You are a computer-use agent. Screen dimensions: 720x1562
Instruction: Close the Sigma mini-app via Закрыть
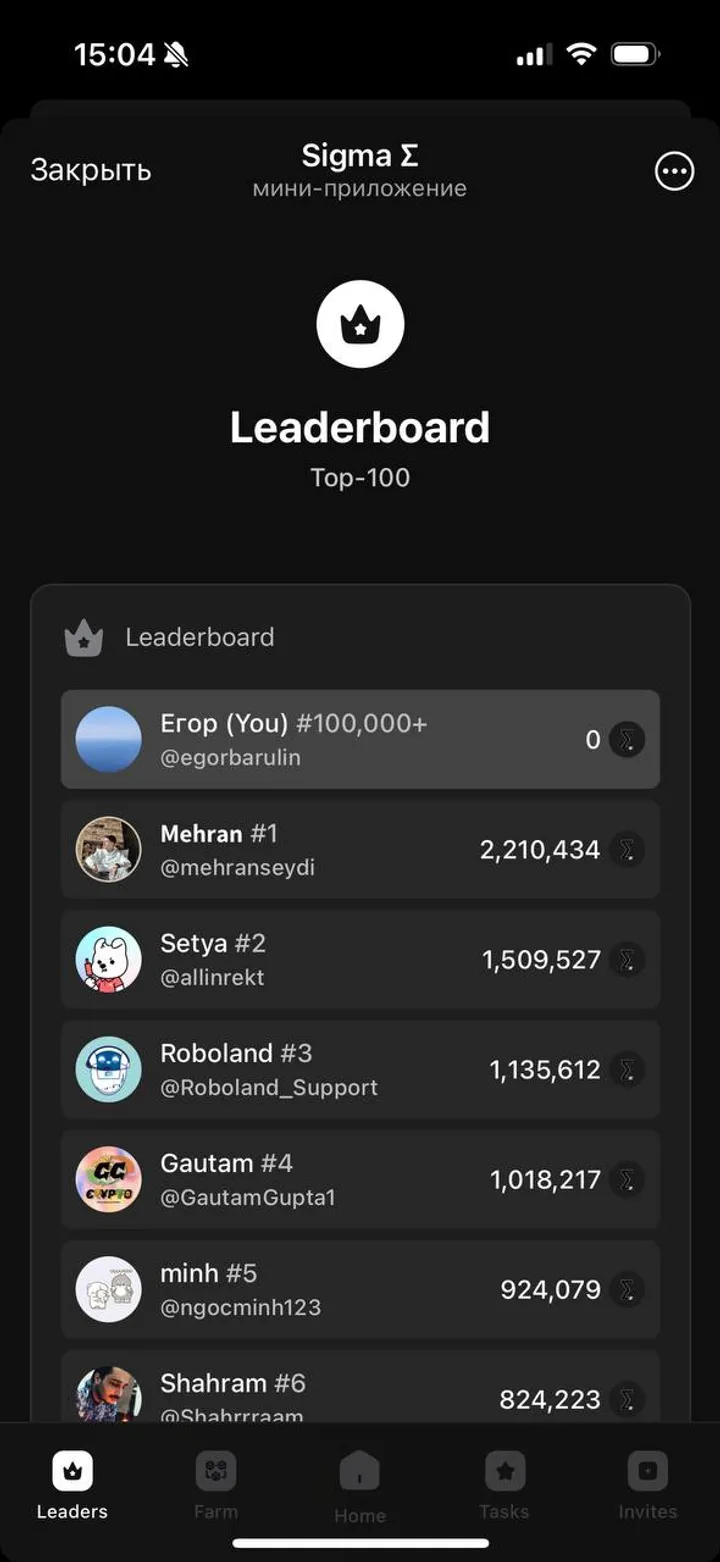[x=90, y=171]
